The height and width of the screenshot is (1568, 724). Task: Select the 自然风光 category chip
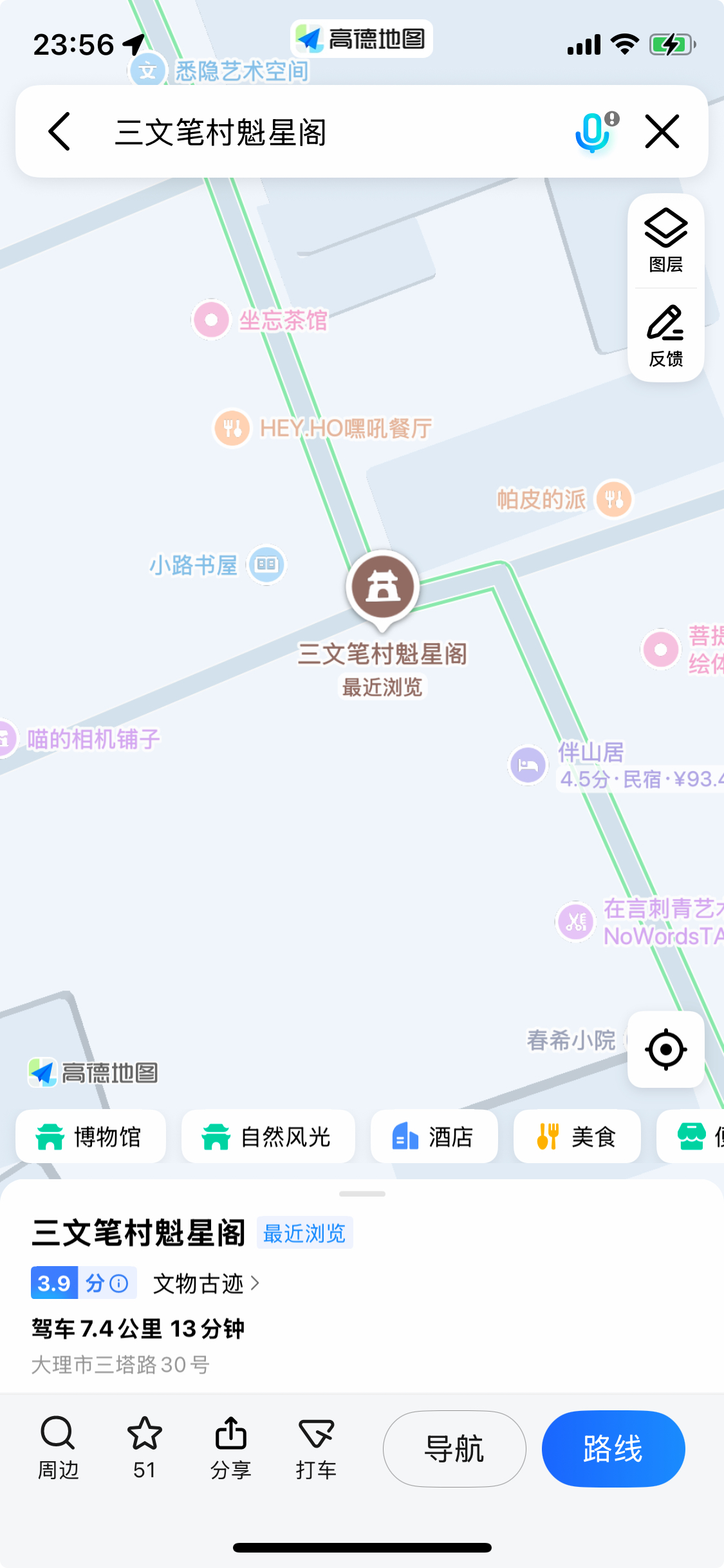click(268, 1137)
